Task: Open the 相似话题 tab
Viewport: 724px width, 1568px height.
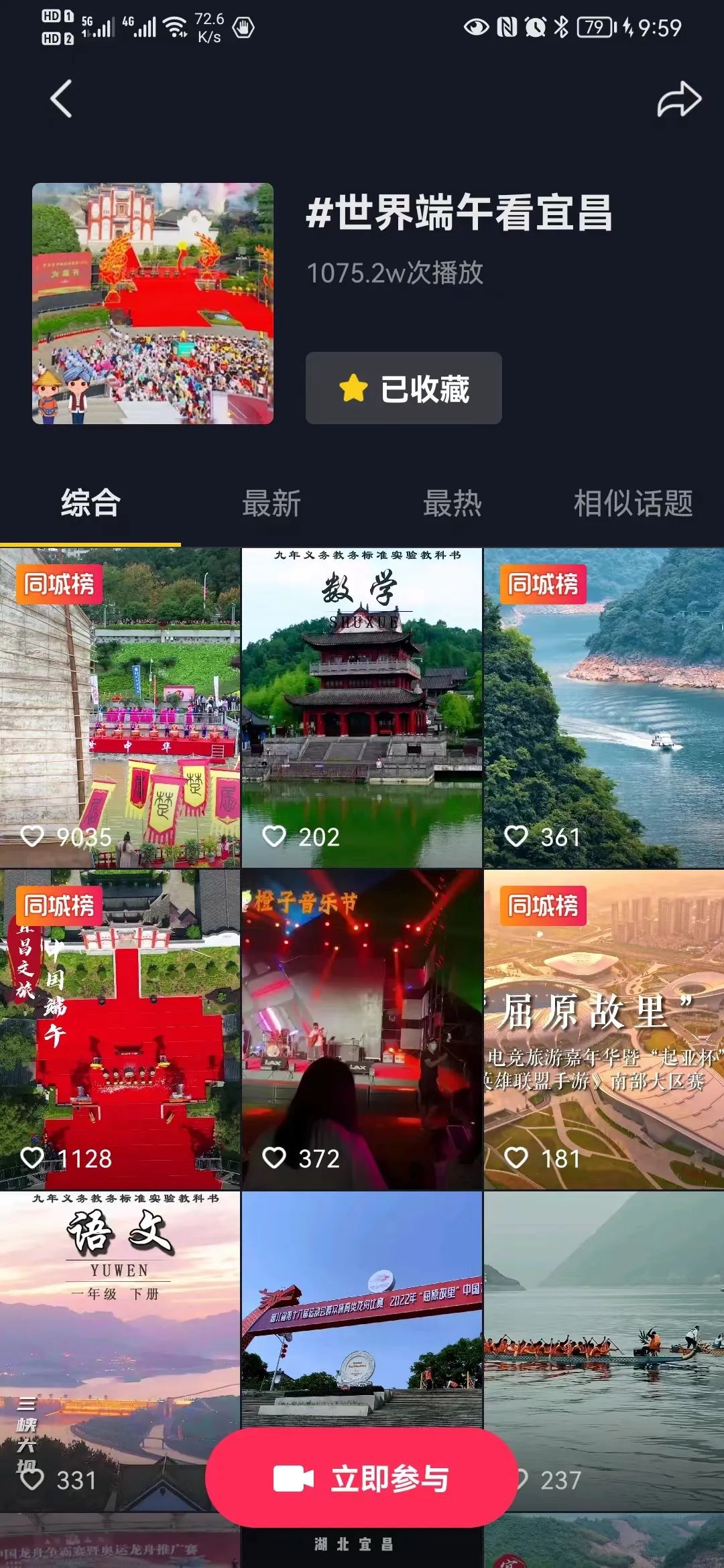Action: coord(633,505)
